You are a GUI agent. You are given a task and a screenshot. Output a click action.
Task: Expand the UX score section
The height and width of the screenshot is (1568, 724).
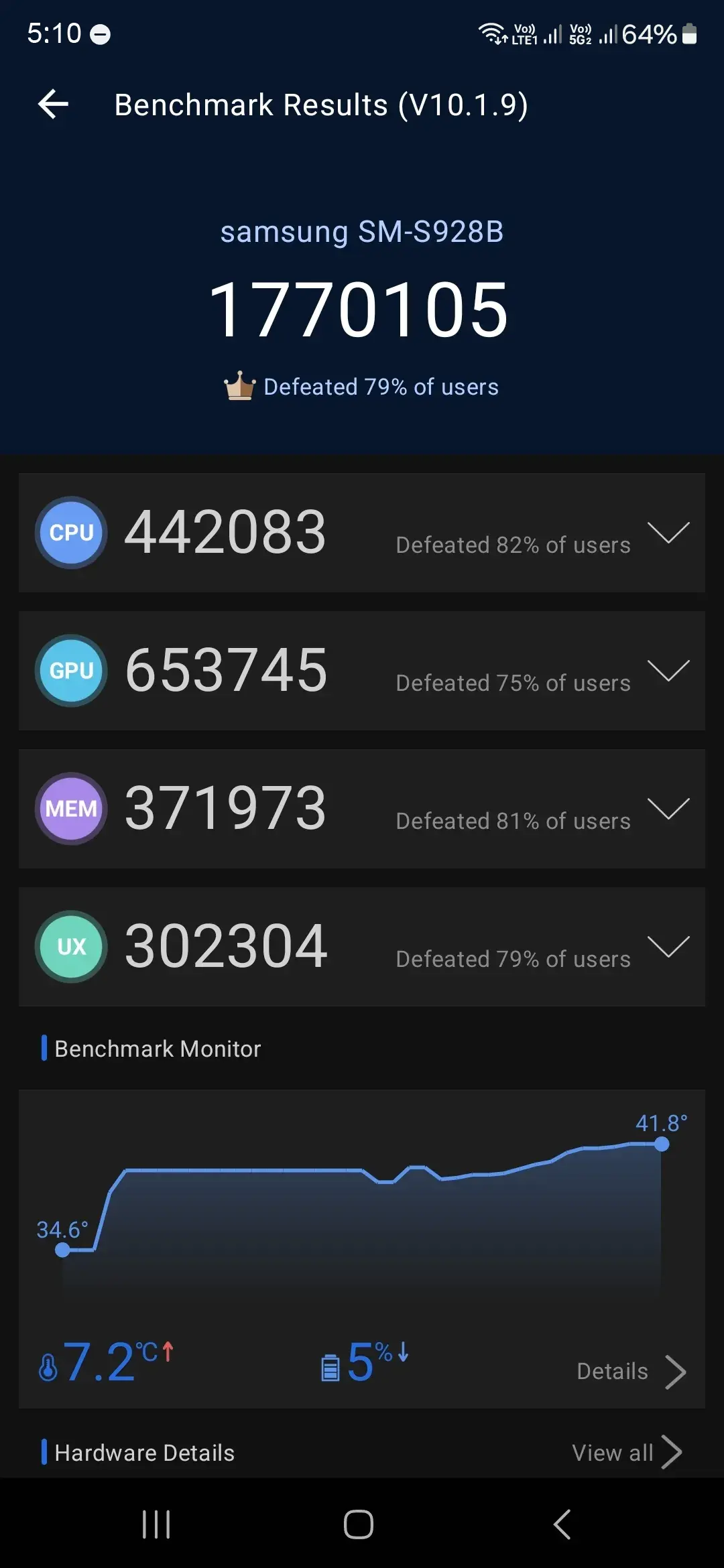(x=668, y=947)
